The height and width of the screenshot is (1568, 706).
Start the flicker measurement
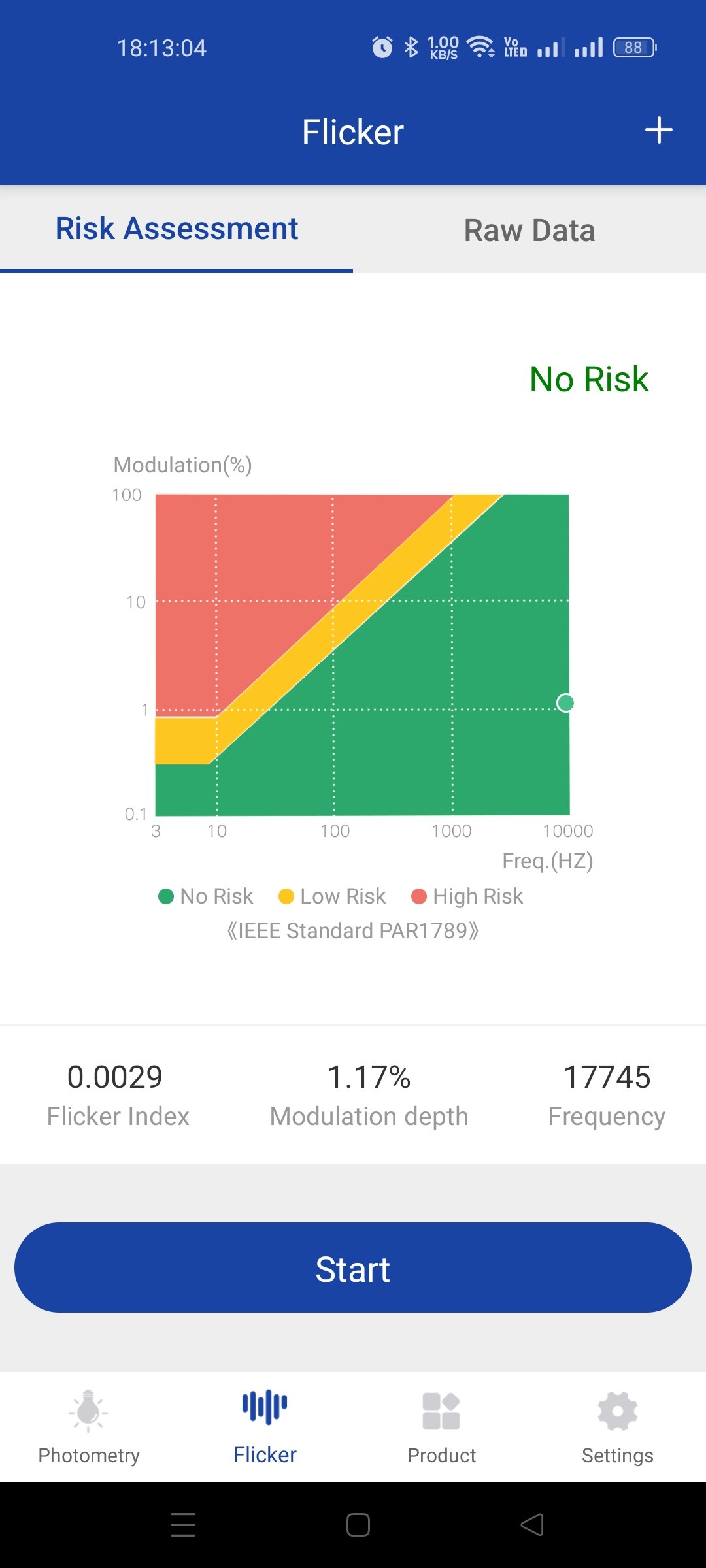(x=353, y=1267)
